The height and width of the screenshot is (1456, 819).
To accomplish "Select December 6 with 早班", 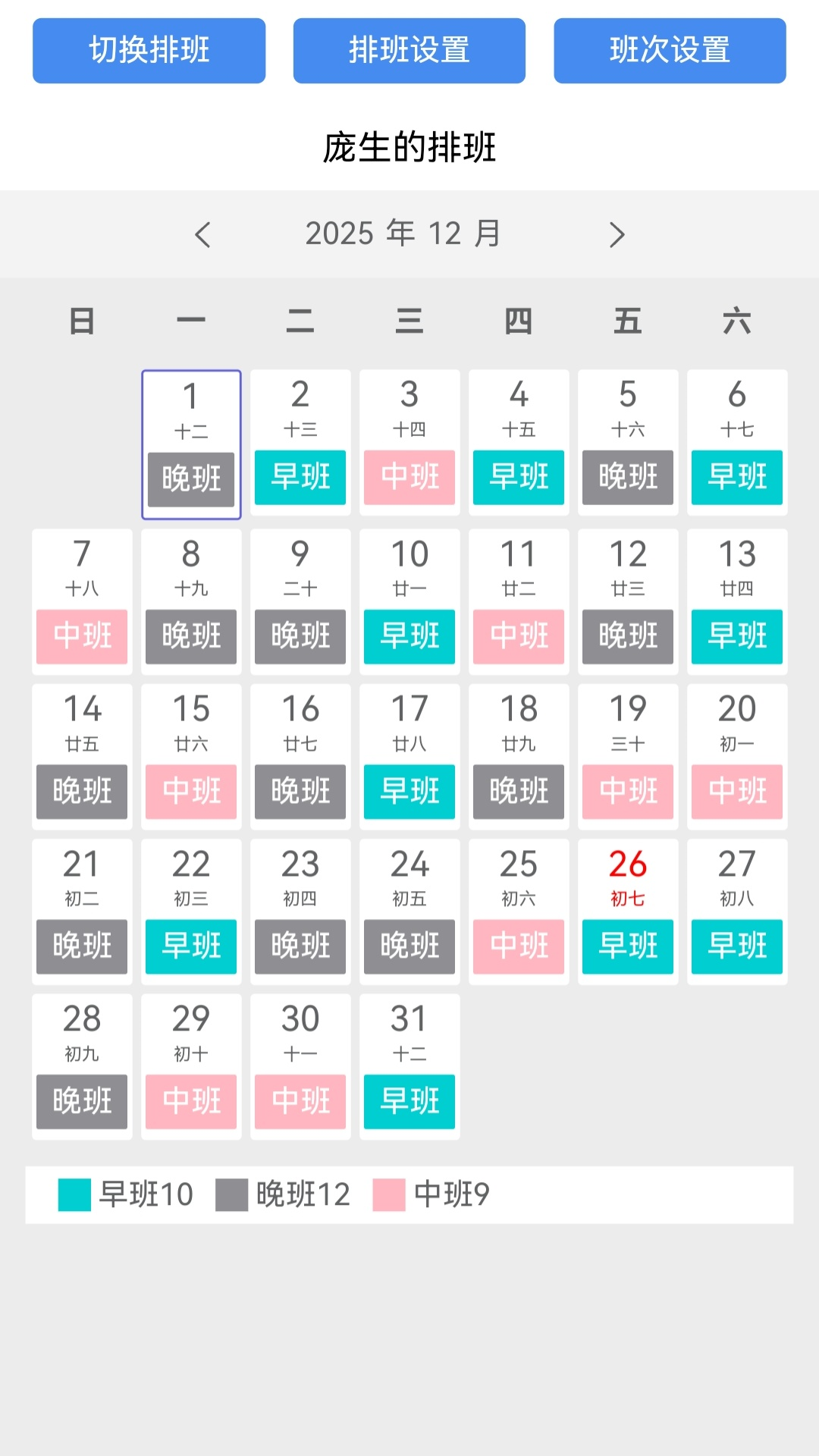I will 737,443.
